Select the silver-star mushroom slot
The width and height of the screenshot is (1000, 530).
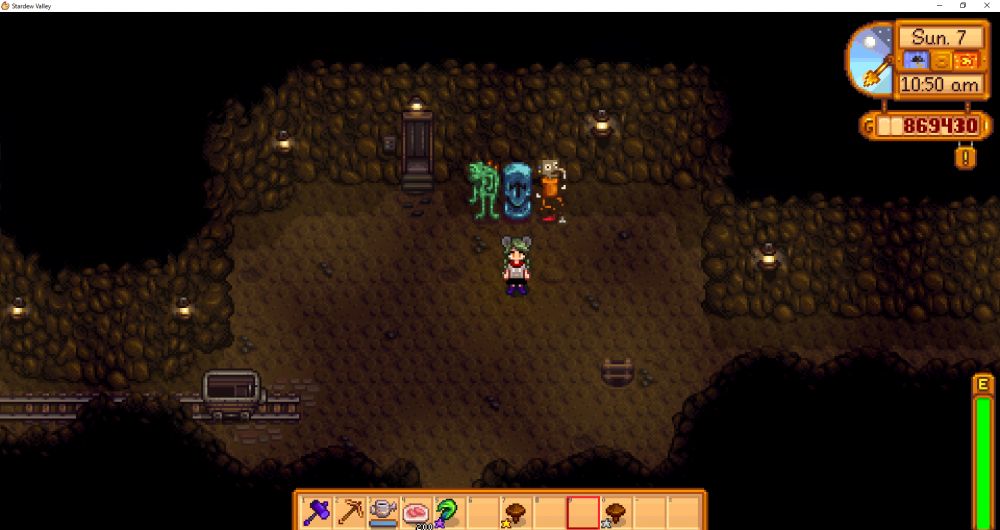coord(617,512)
